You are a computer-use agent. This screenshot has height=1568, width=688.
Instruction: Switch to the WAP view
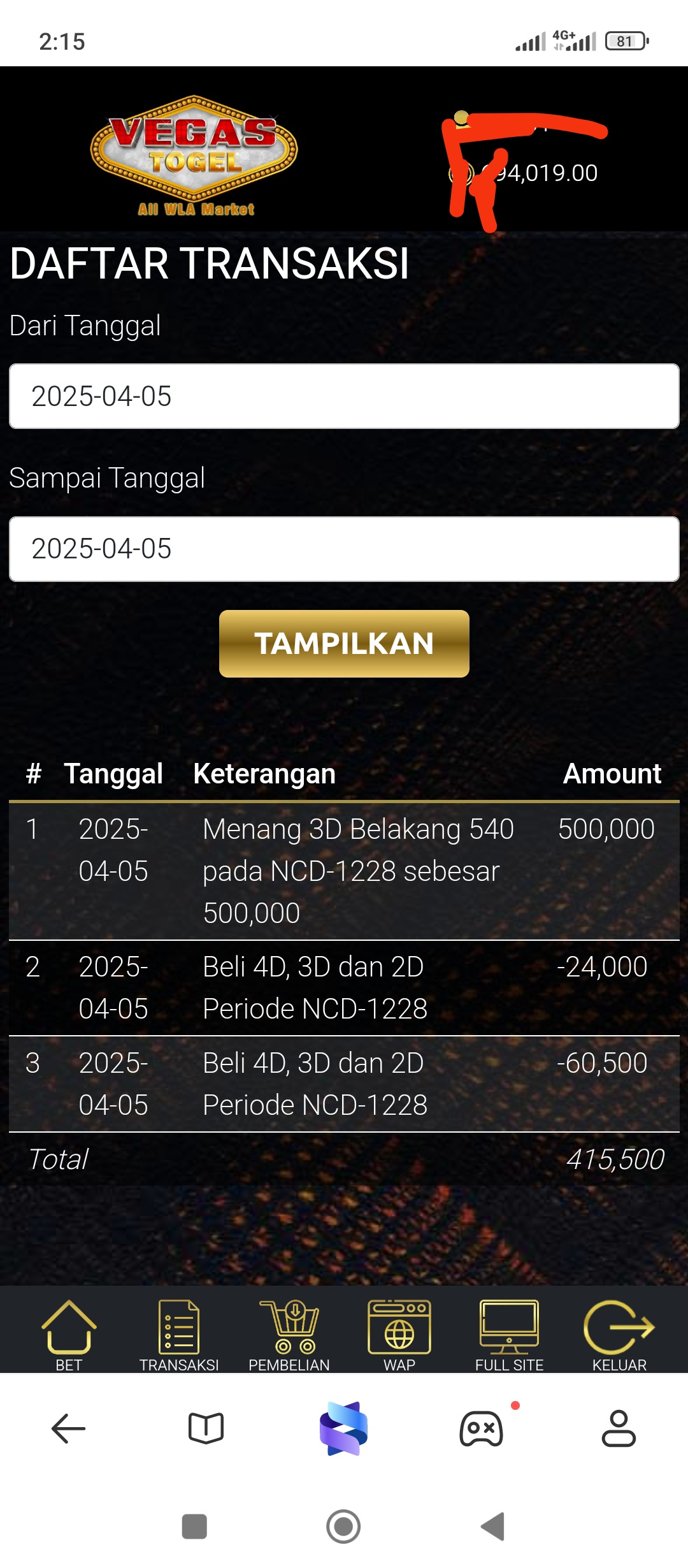(399, 1335)
